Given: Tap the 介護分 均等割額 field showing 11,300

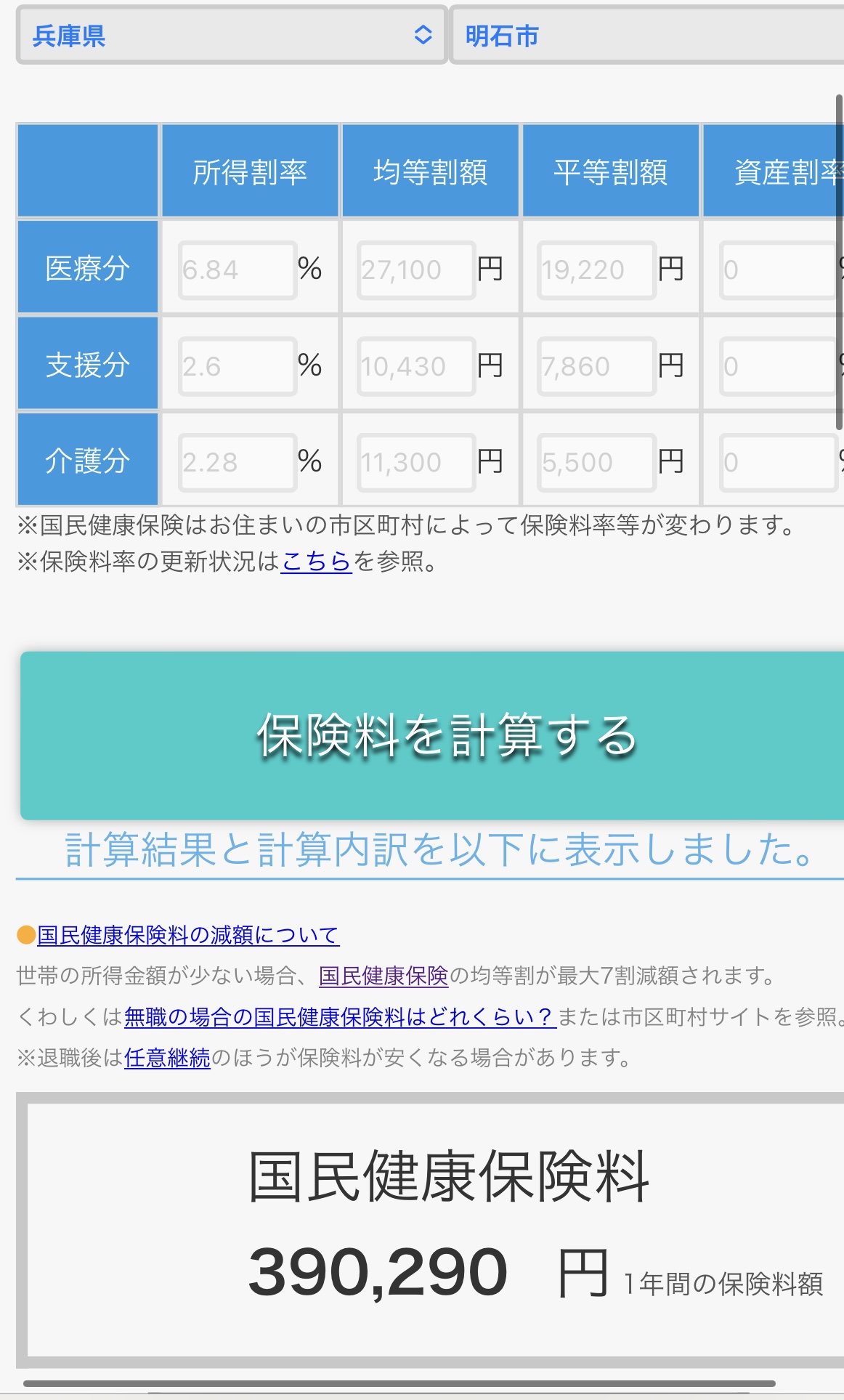Looking at the screenshot, I should click(x=415, y=463).
